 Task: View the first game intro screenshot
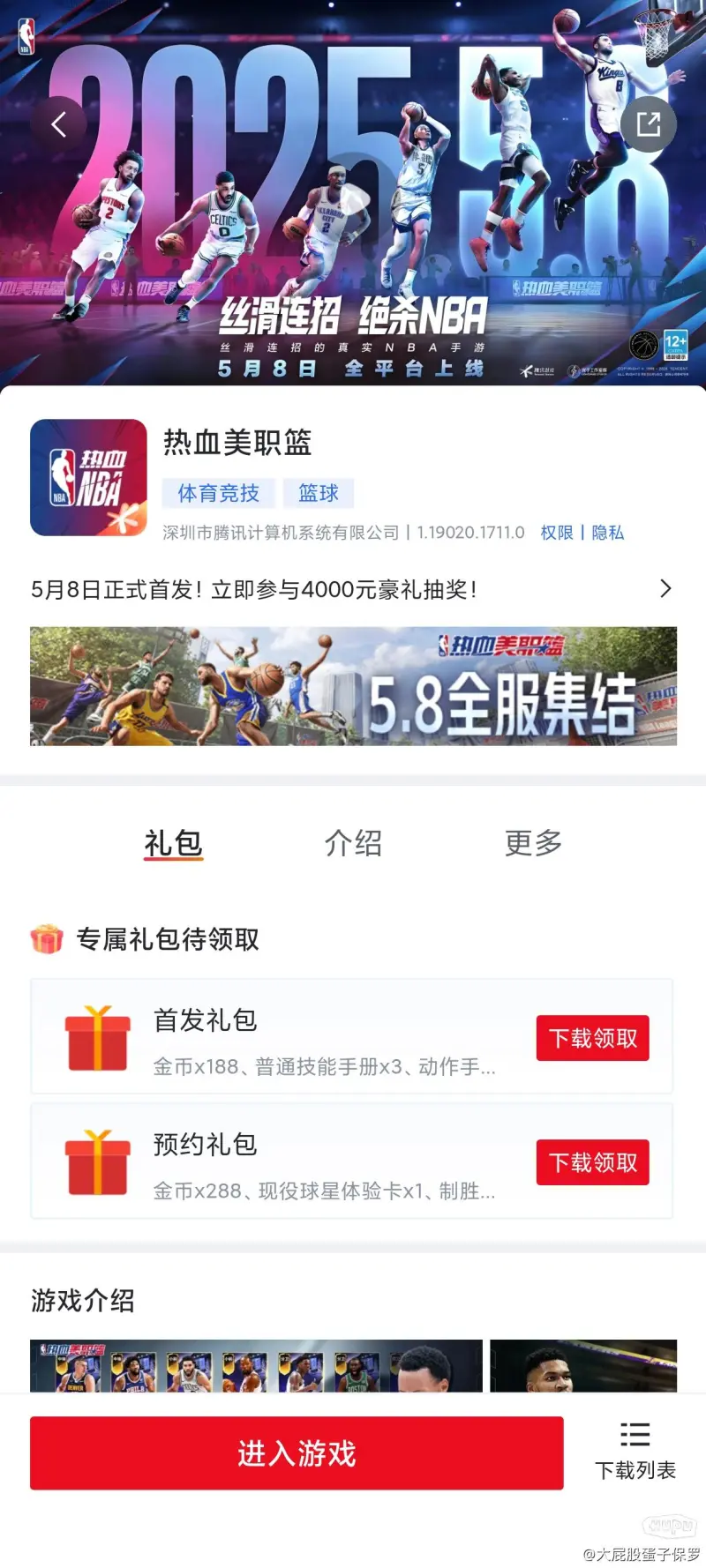tap(256, 1366)
